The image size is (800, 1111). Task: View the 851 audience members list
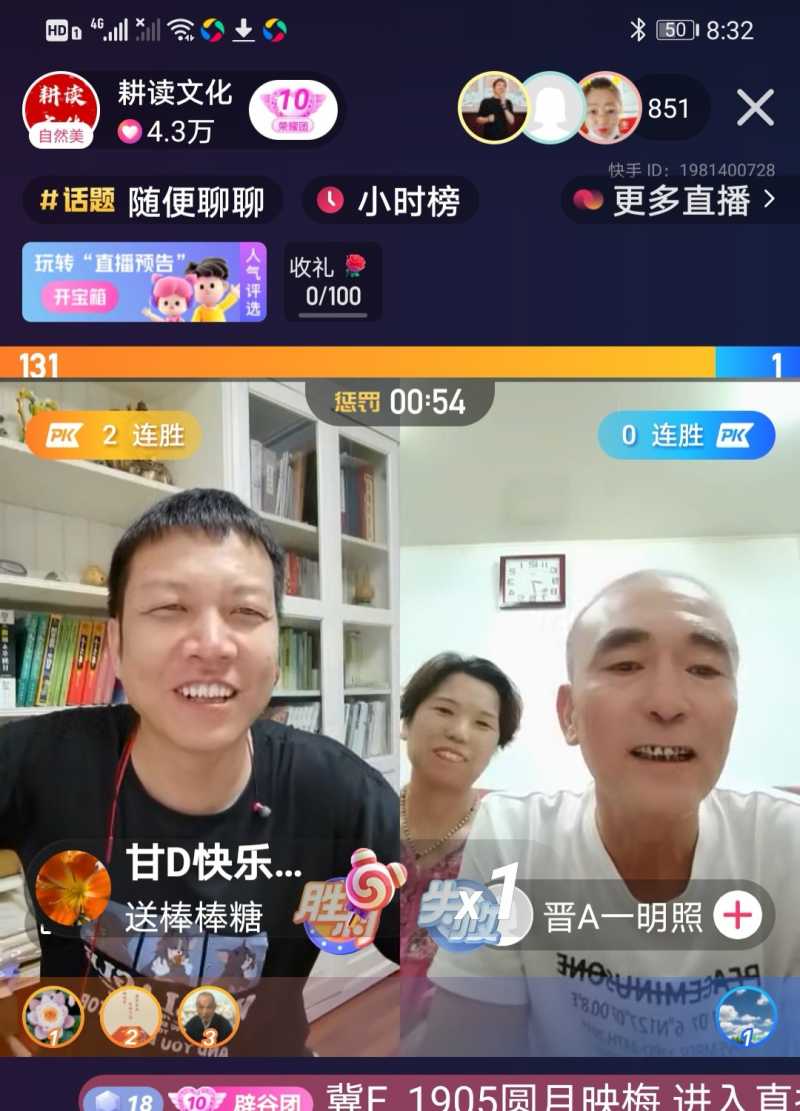click(x=668, y=108)
